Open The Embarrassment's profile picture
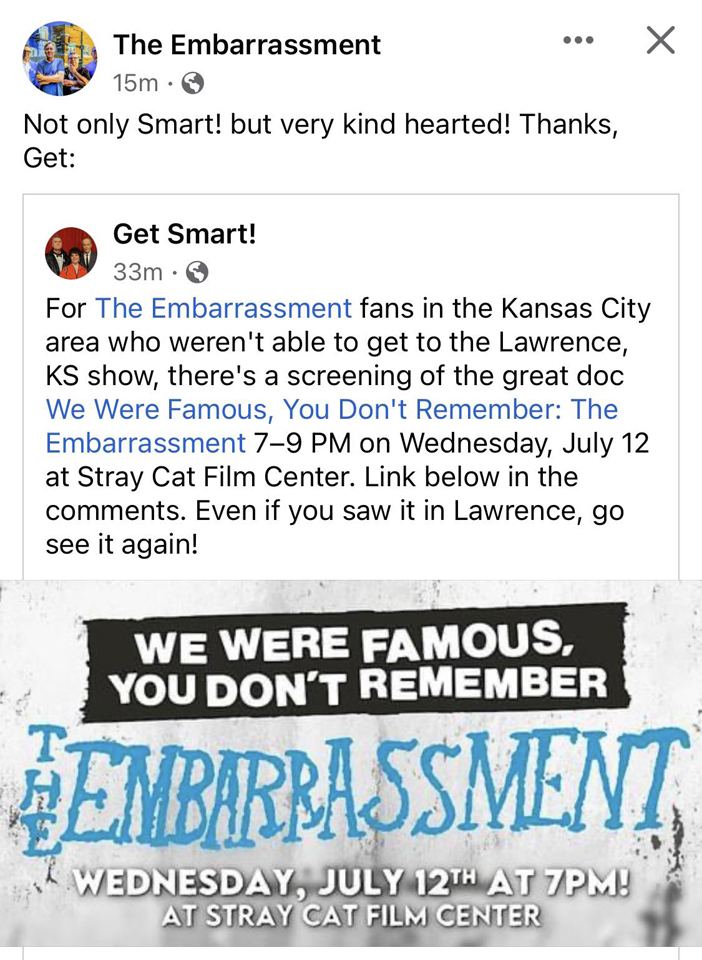The image size is (702, 960). point(60,59)
